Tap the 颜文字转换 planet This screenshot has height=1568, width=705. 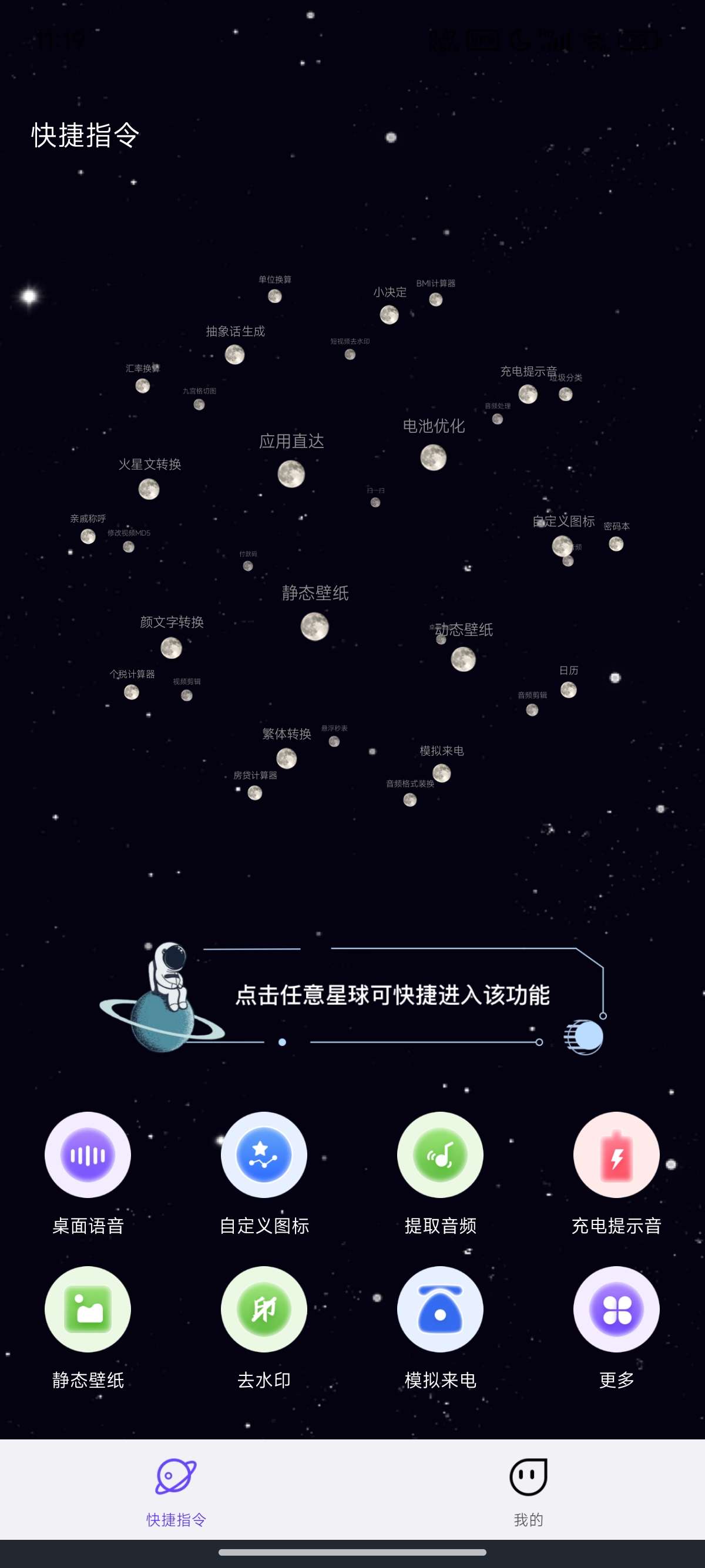pyautogui.click(x=171, y=648)
